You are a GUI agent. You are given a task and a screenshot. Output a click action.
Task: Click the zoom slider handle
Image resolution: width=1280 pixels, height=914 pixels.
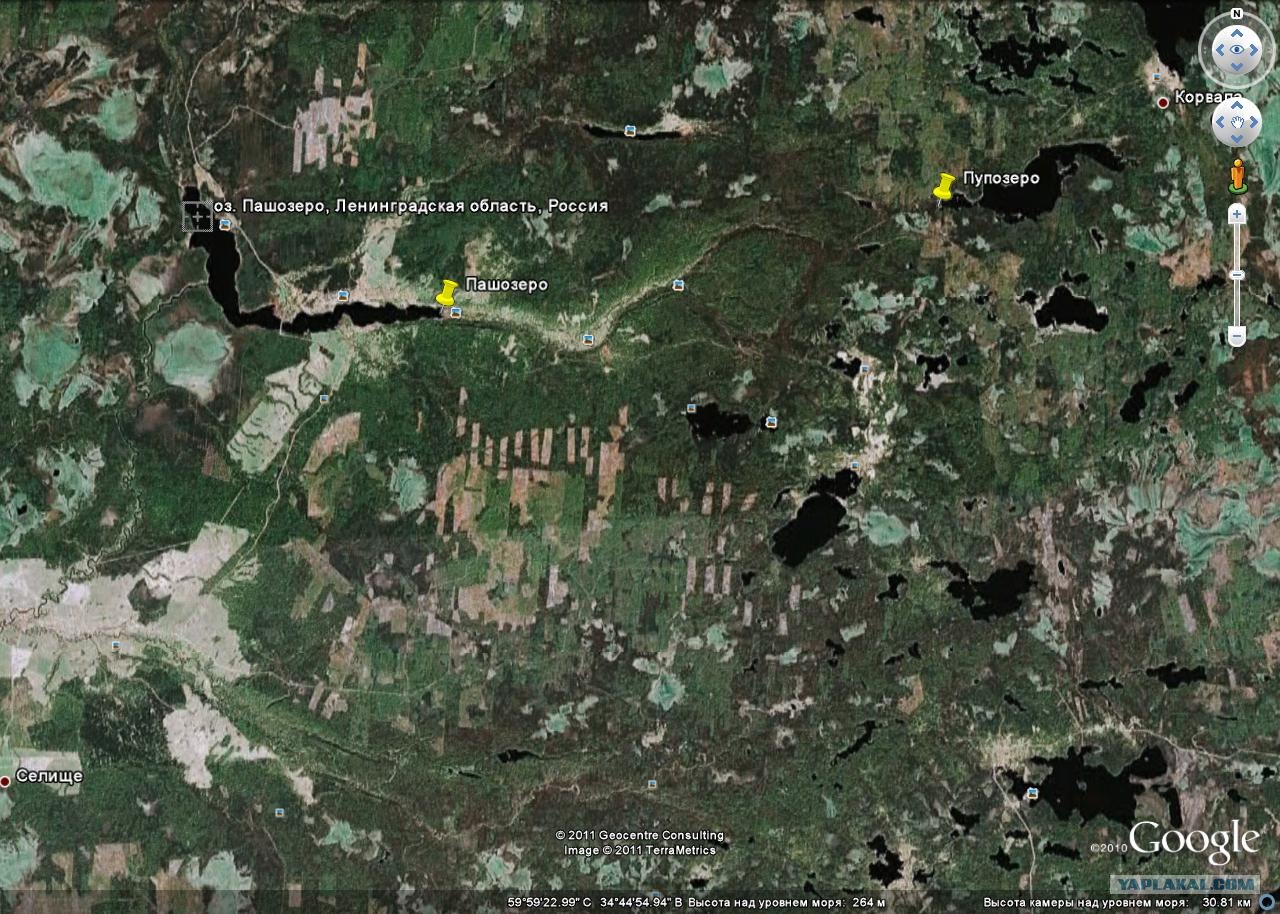pos(1237,275)
